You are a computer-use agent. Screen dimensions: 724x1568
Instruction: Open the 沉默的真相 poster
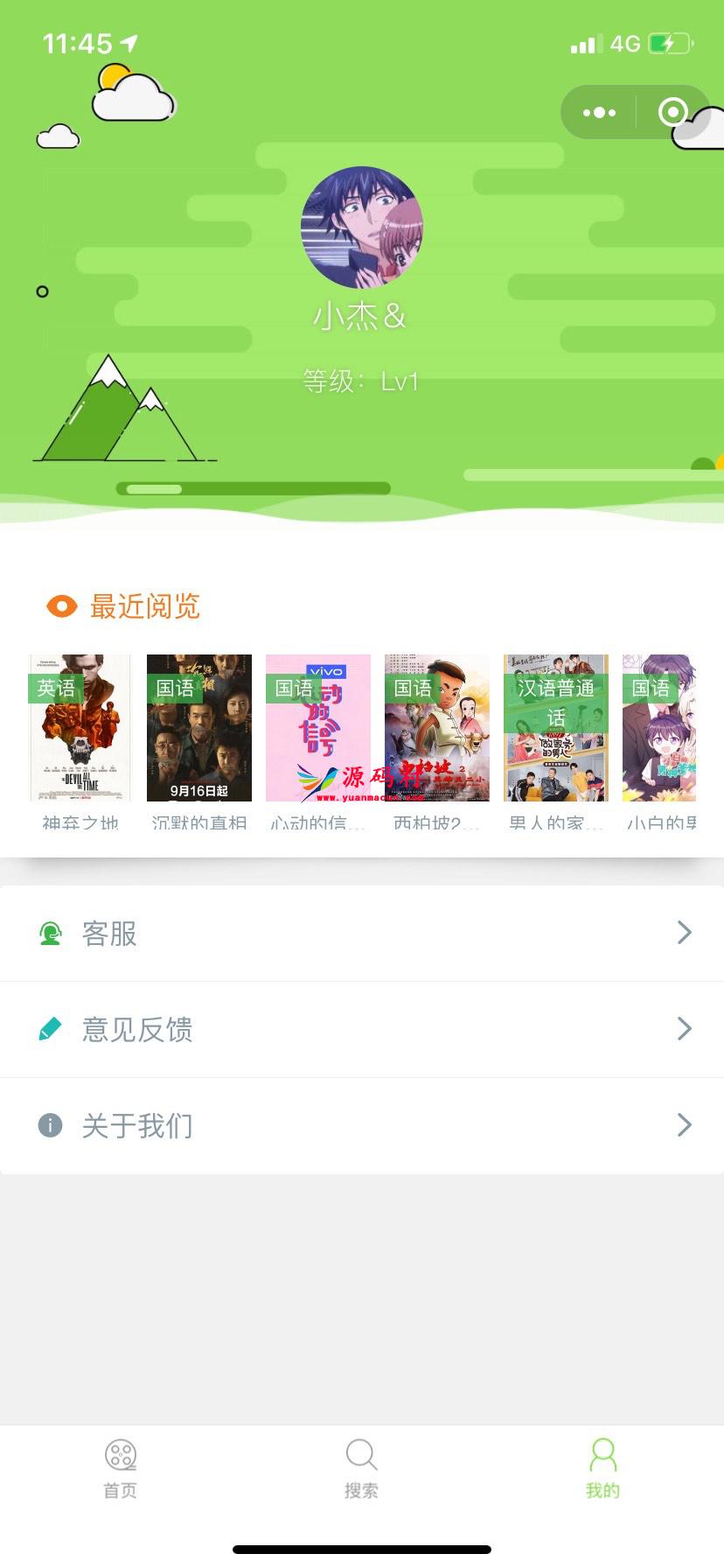(x=199, y=728)
